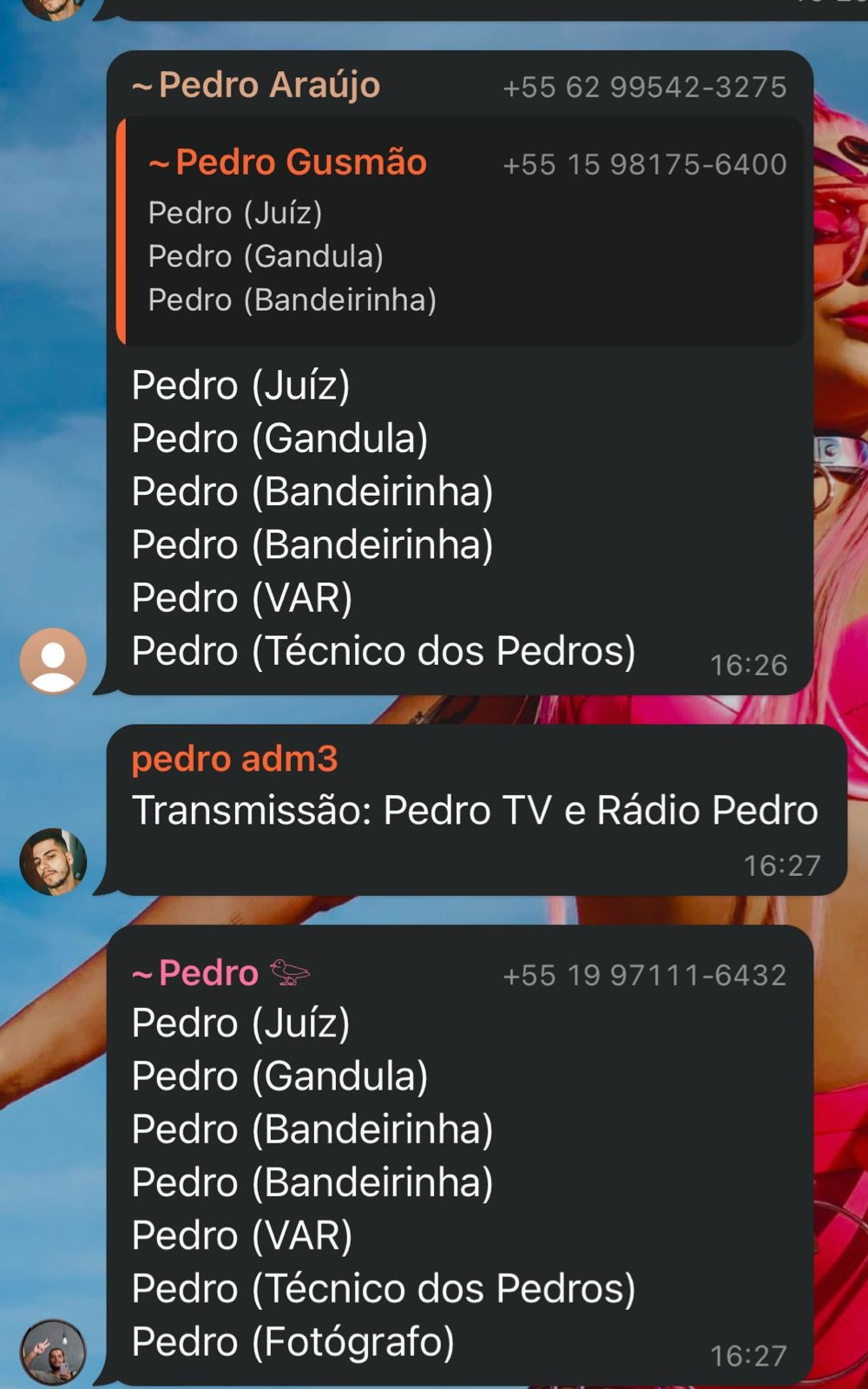Tap phone number +55 62 99542-3275
This screenshot has width=868, height=1389.
644,87
